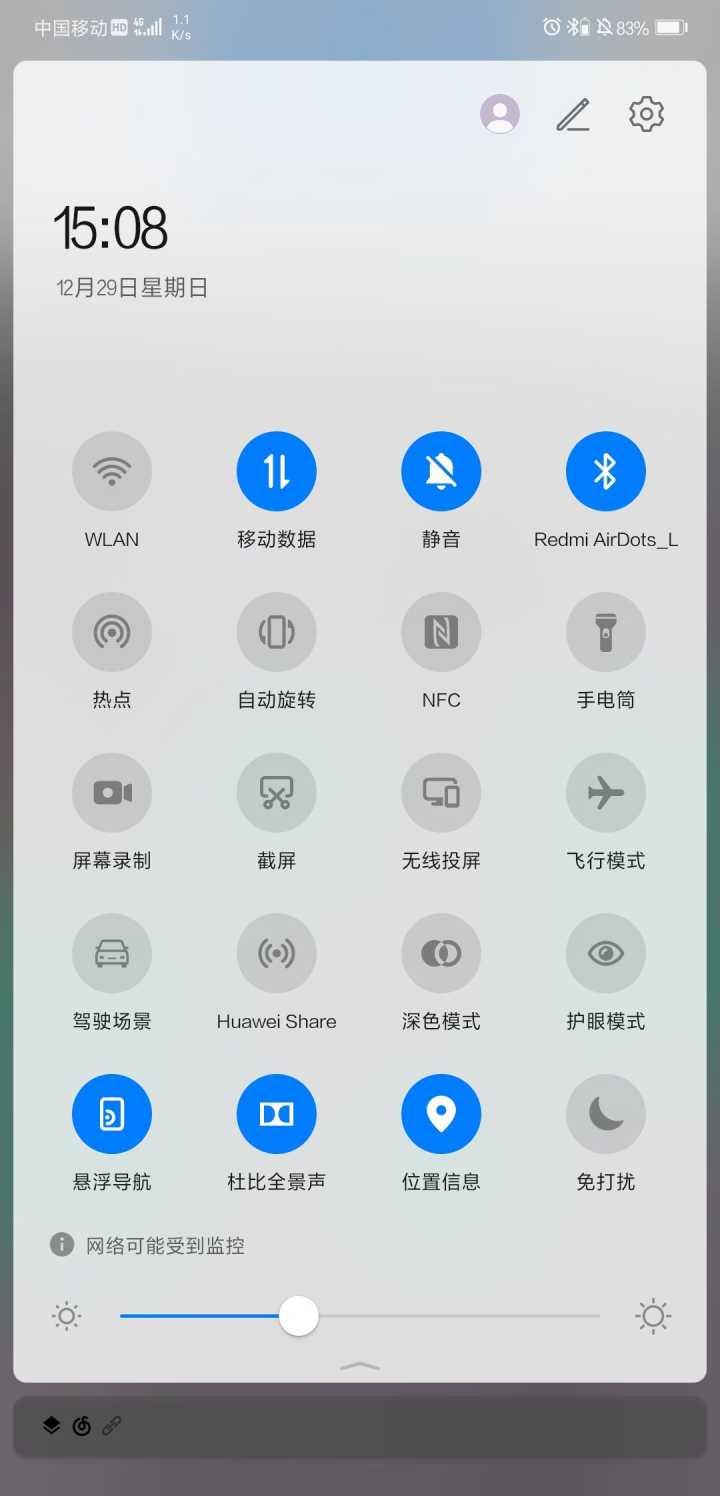Adjust the screen brightness slider
This screenshot has width=720, height=1496.
pyautogui.click(x=297, y=1316)
